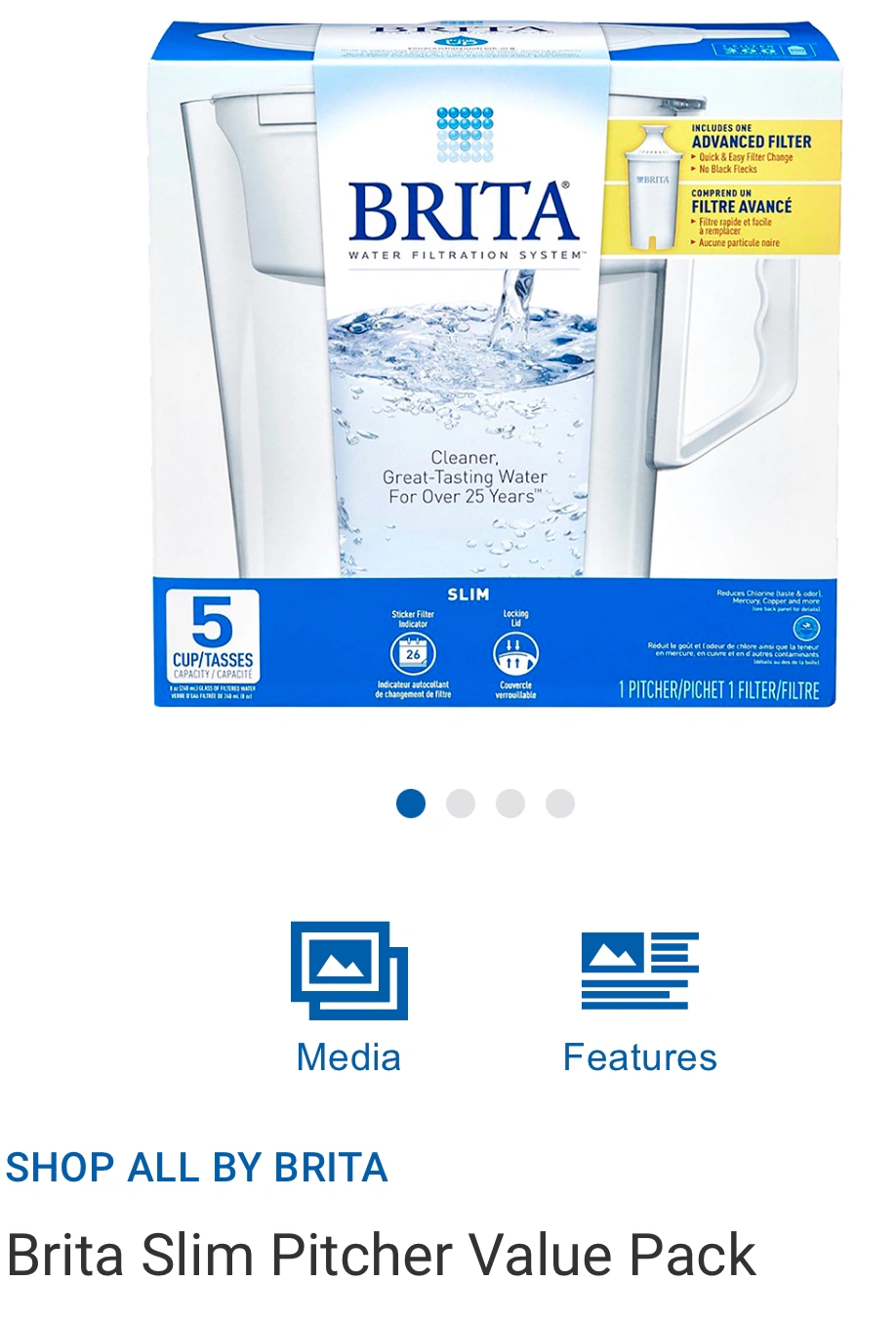Open the Brita pitcher product image

point(494,363)
